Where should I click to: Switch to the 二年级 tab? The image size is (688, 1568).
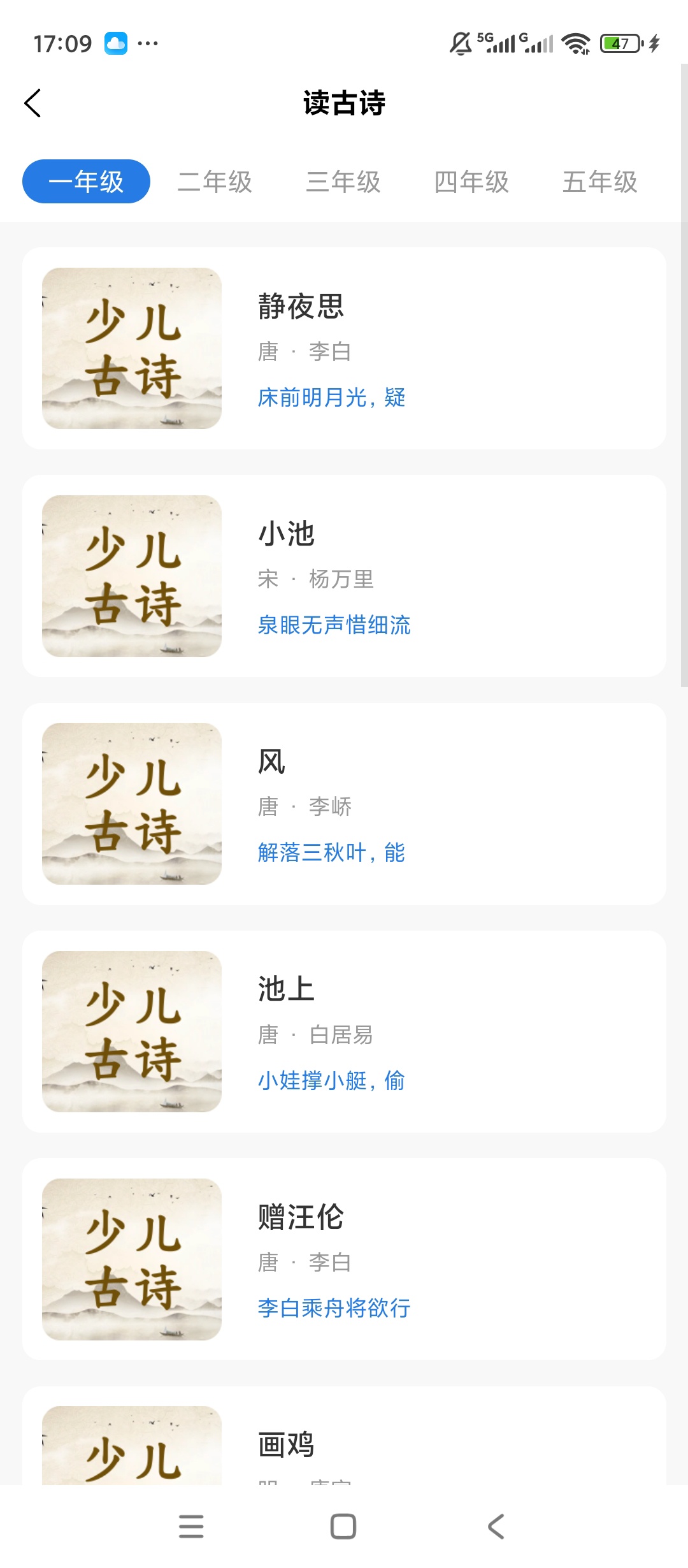coord(215,182)
